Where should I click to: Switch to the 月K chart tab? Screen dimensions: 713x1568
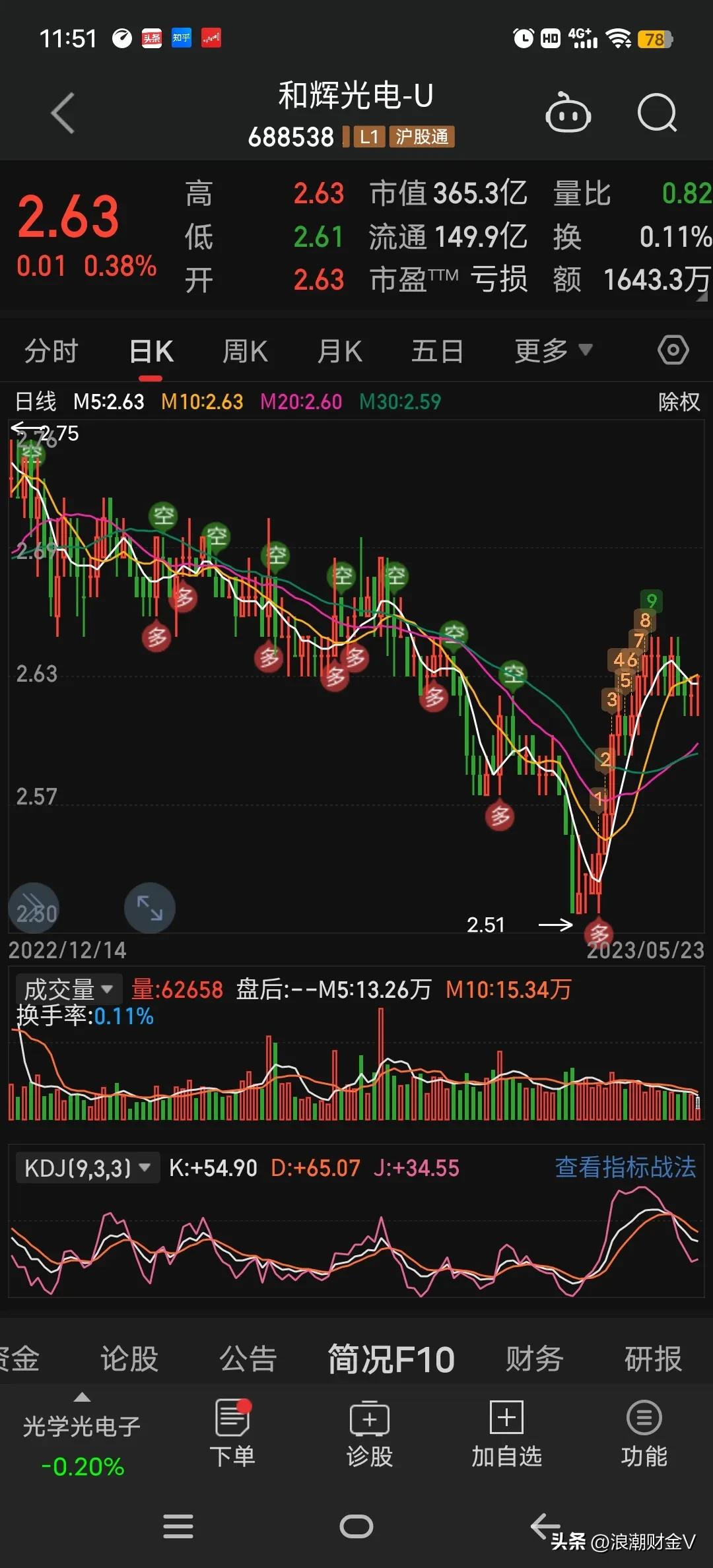(x=340, y=351)
